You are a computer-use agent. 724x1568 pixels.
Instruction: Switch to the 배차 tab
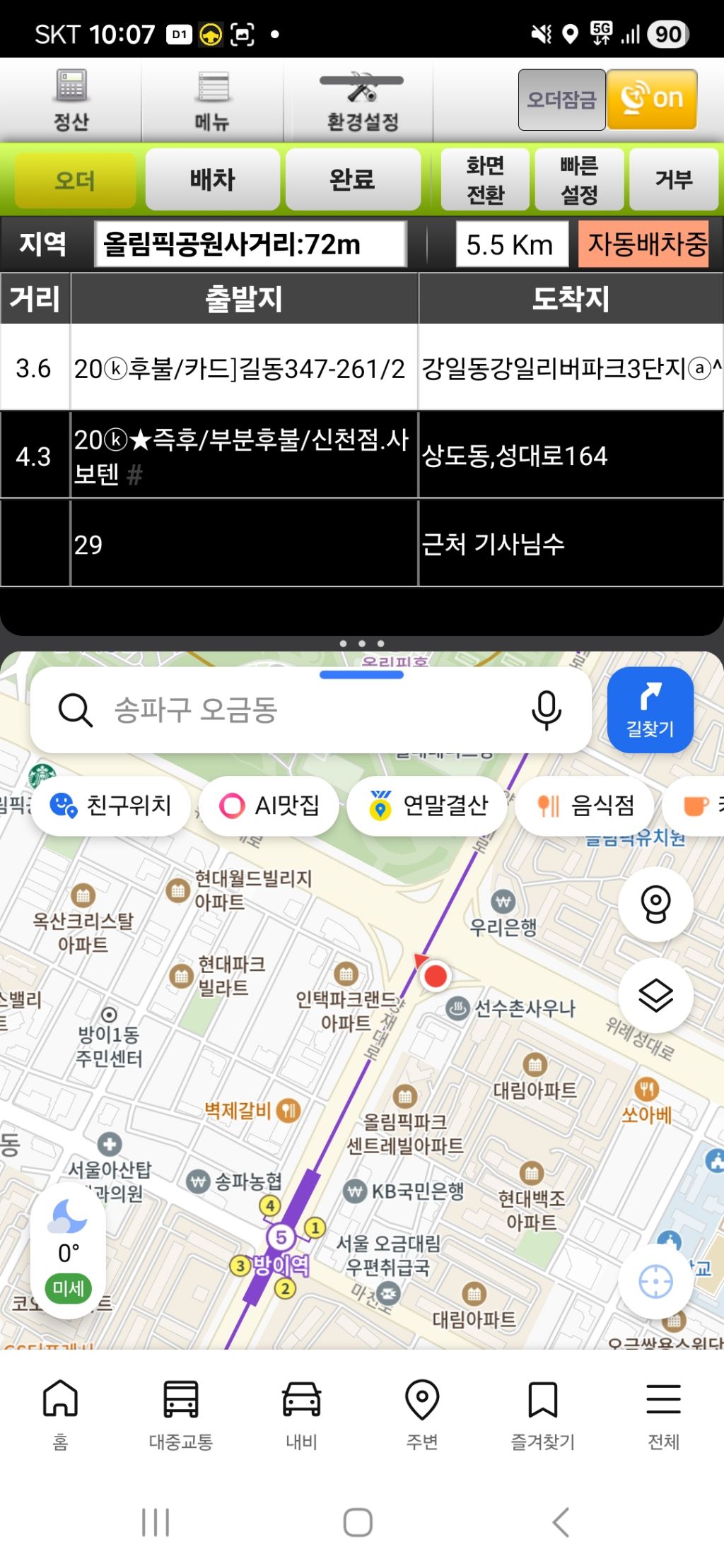pos(212,179)
